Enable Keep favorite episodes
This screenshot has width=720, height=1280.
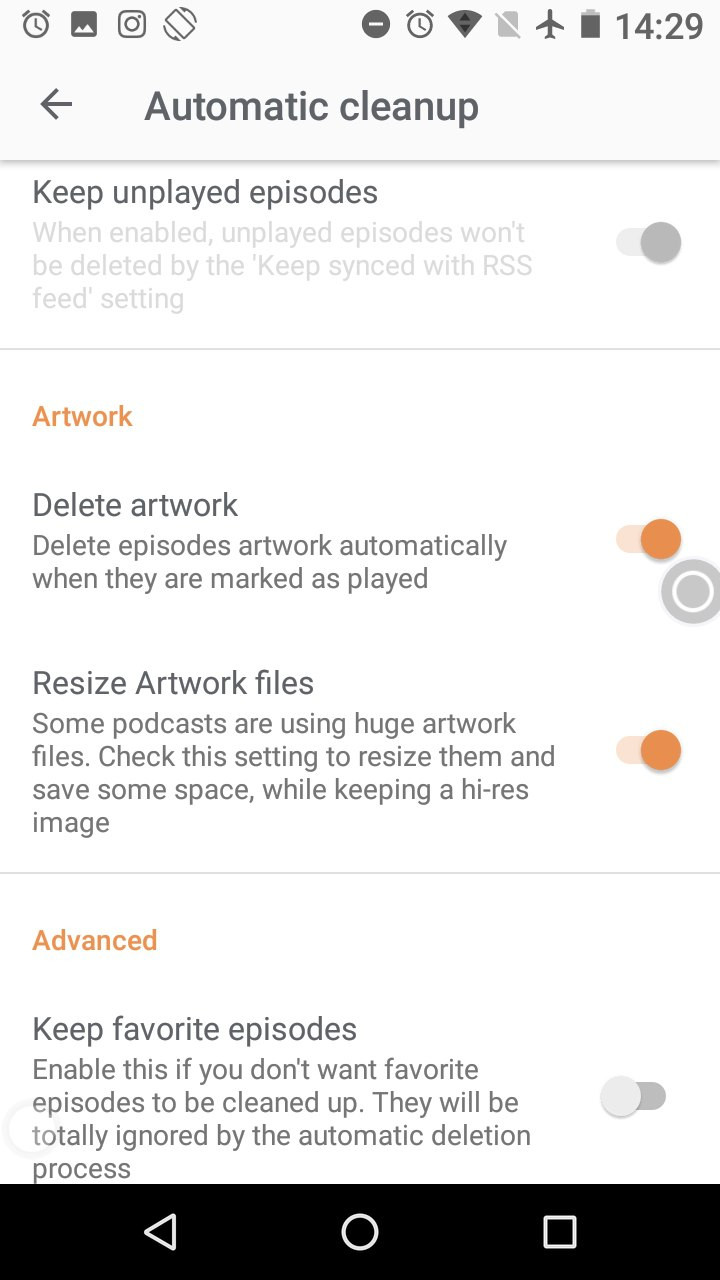[x=634, y=1097]
